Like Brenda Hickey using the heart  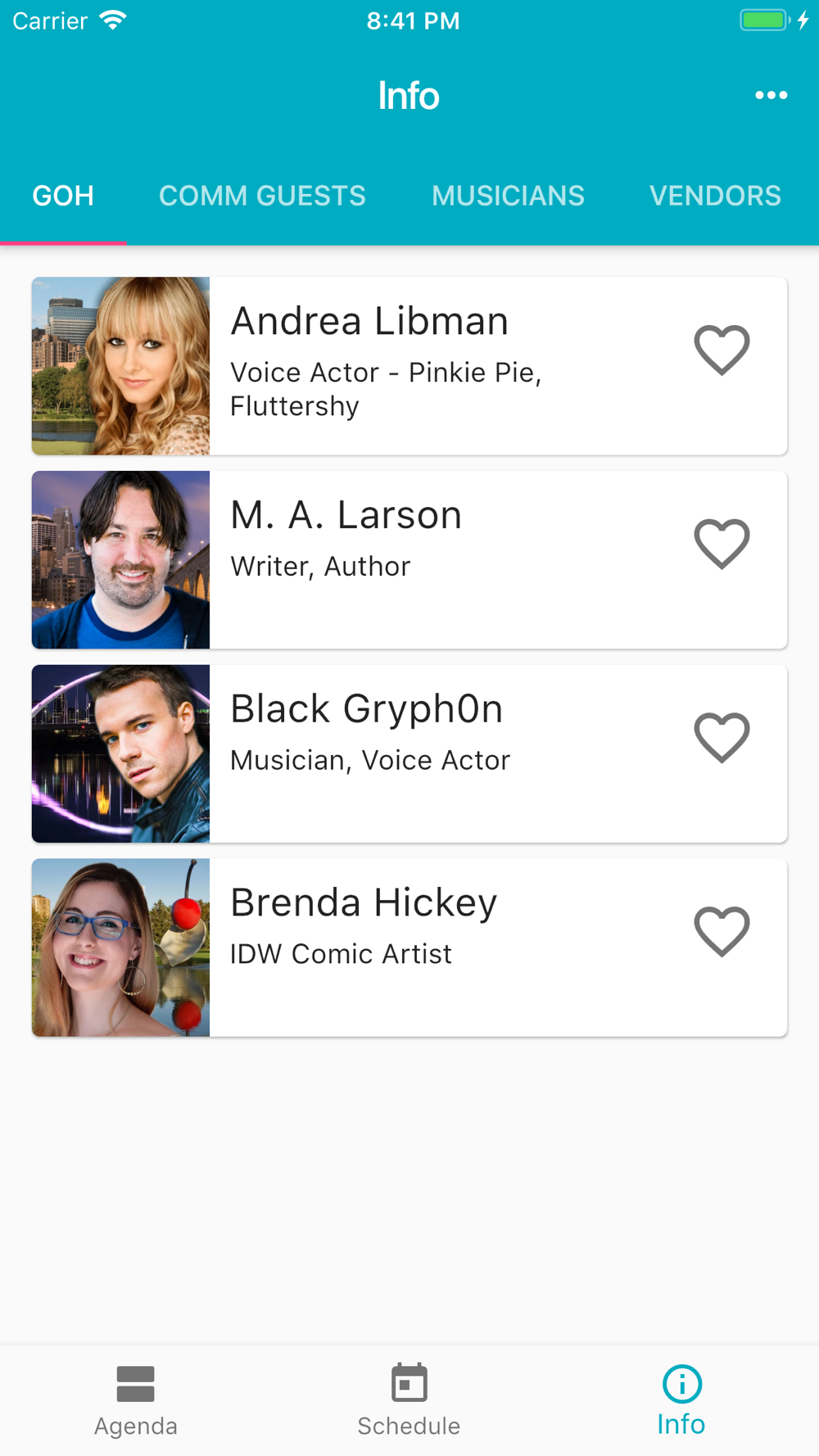[722, 932]
